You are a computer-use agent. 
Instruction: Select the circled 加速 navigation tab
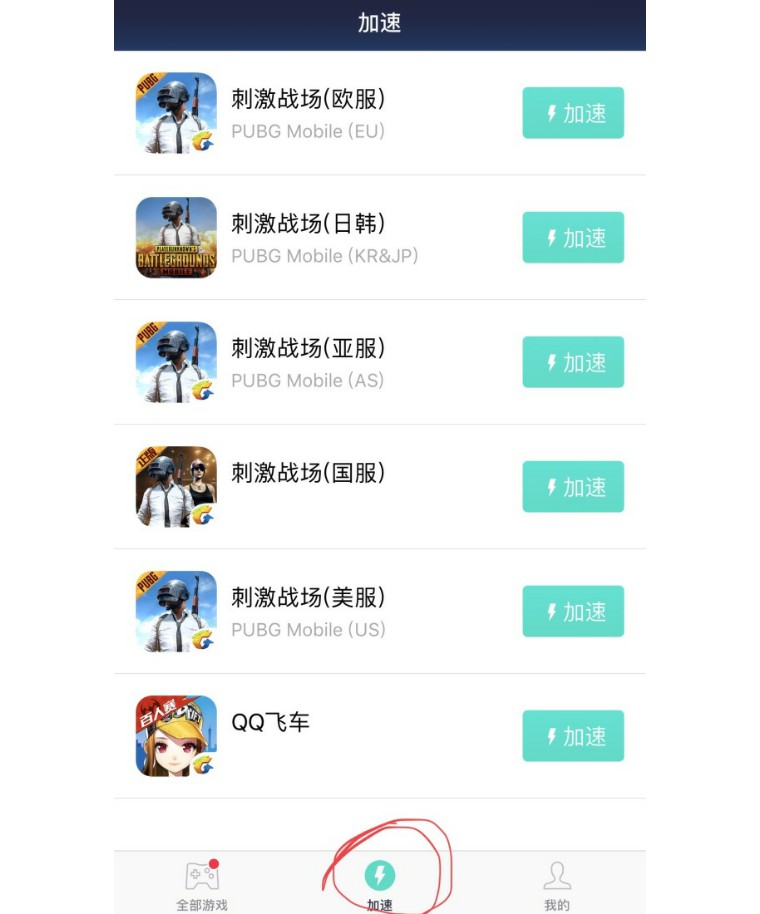coord(380,880)
